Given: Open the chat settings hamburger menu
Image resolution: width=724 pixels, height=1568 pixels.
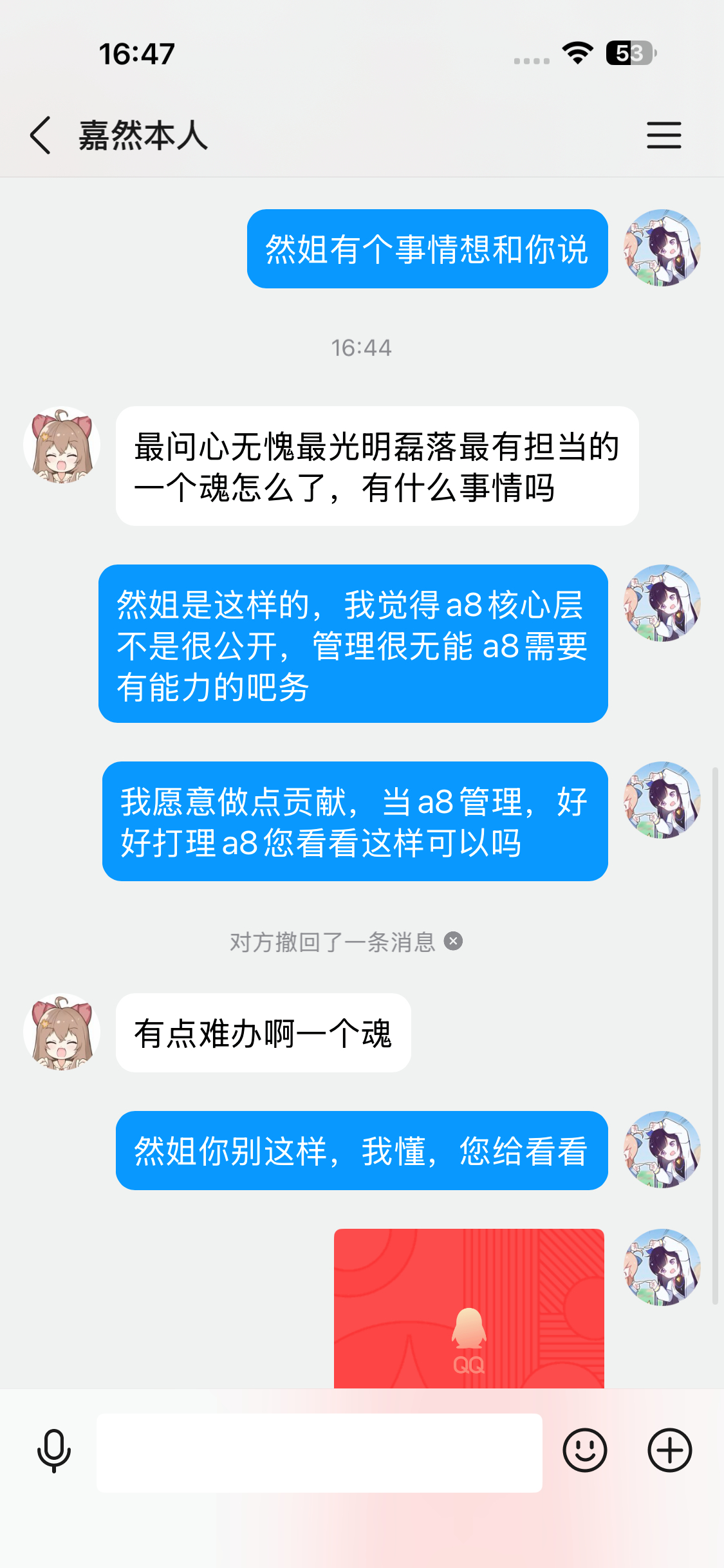Looking at the screenshot, I should point(664,135).
